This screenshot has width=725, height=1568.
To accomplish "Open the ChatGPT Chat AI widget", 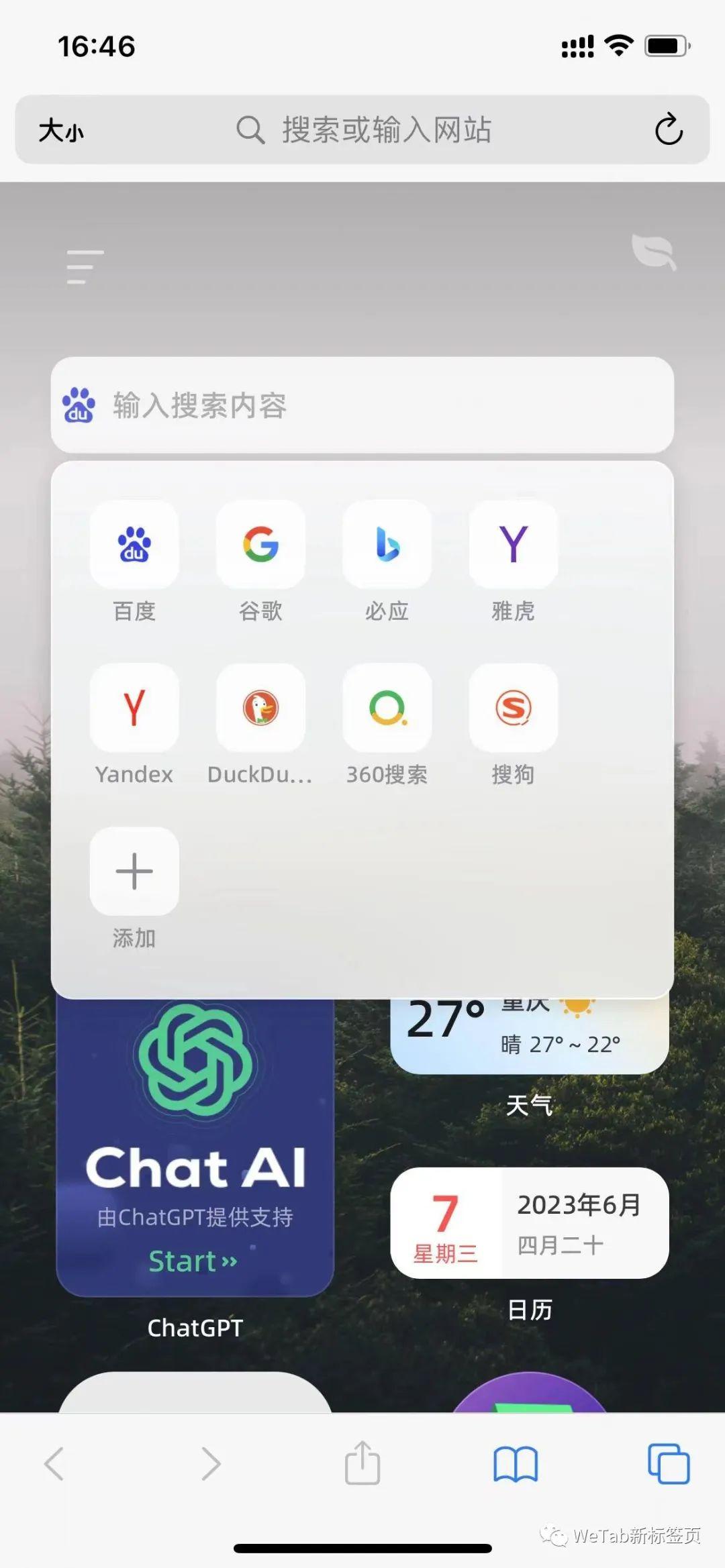I will click(x=195, y=1141).
